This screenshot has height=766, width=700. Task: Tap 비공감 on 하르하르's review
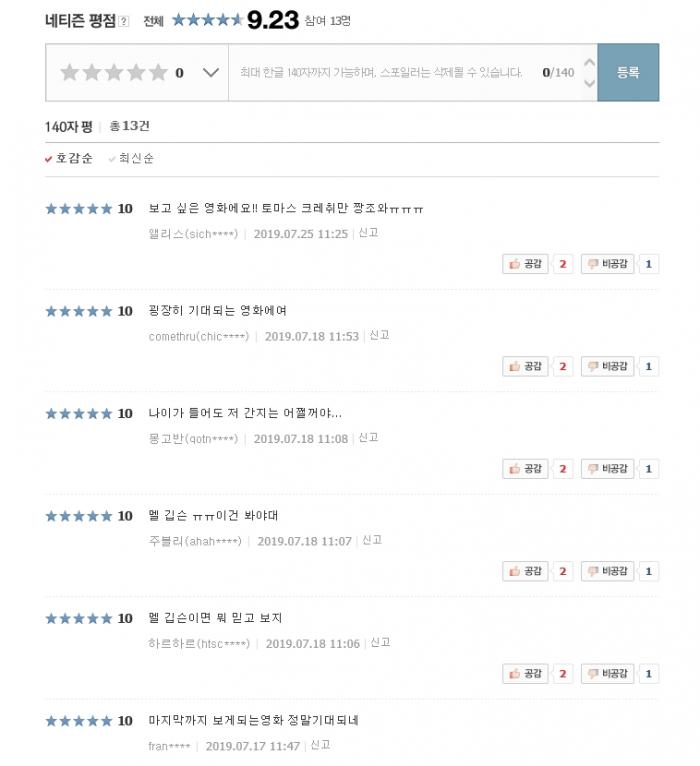click(x=608, y=673)
